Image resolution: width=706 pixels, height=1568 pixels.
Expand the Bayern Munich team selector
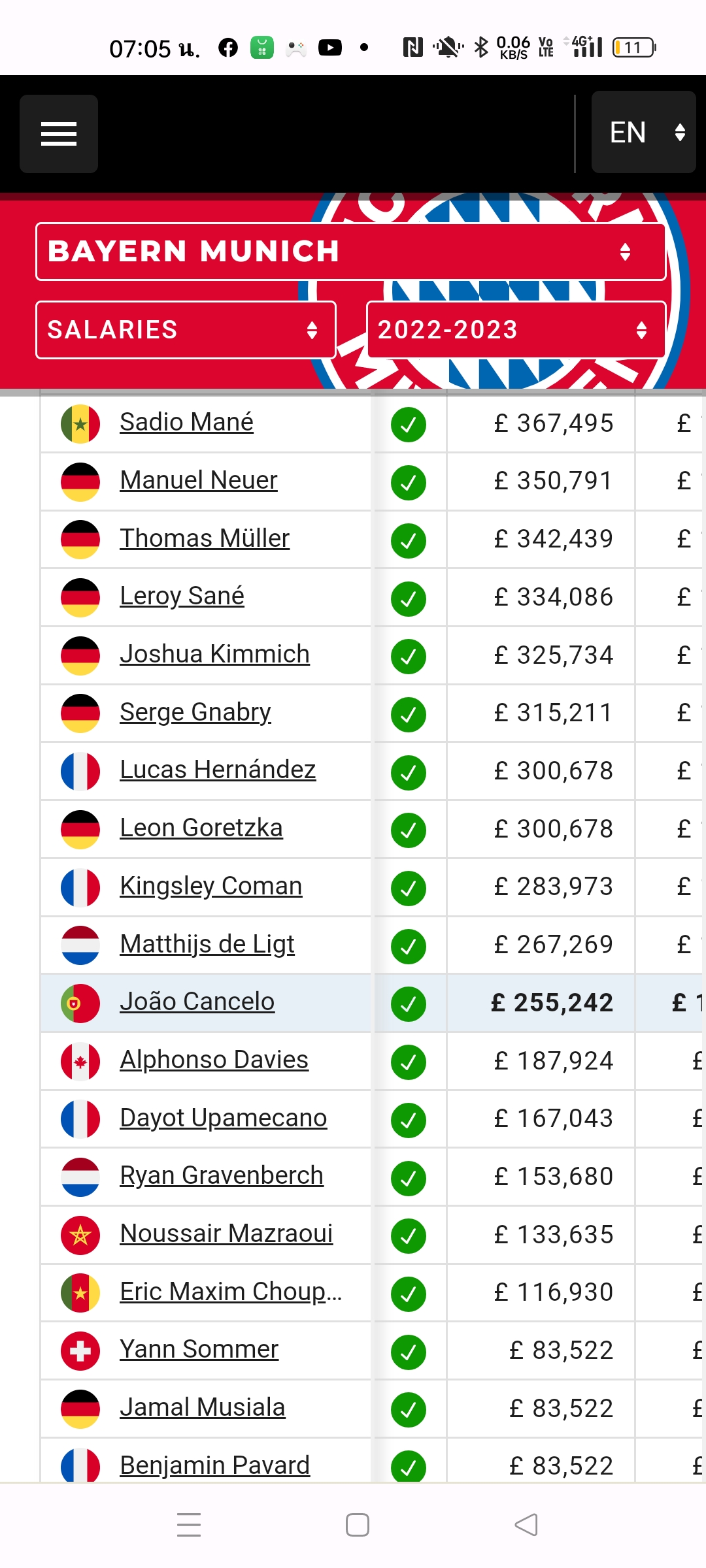(x=351, y=252)
